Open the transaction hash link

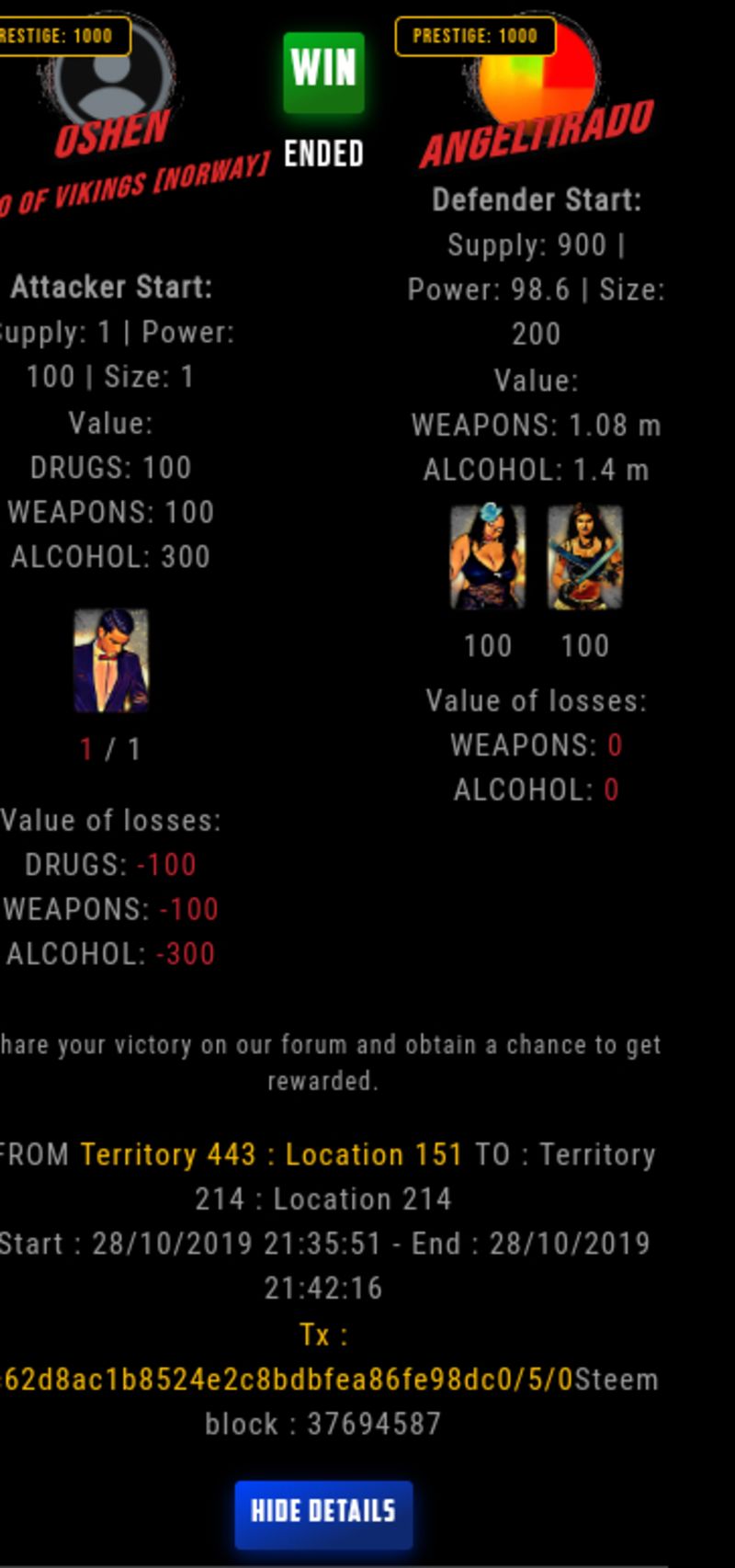pos(287,1380)
